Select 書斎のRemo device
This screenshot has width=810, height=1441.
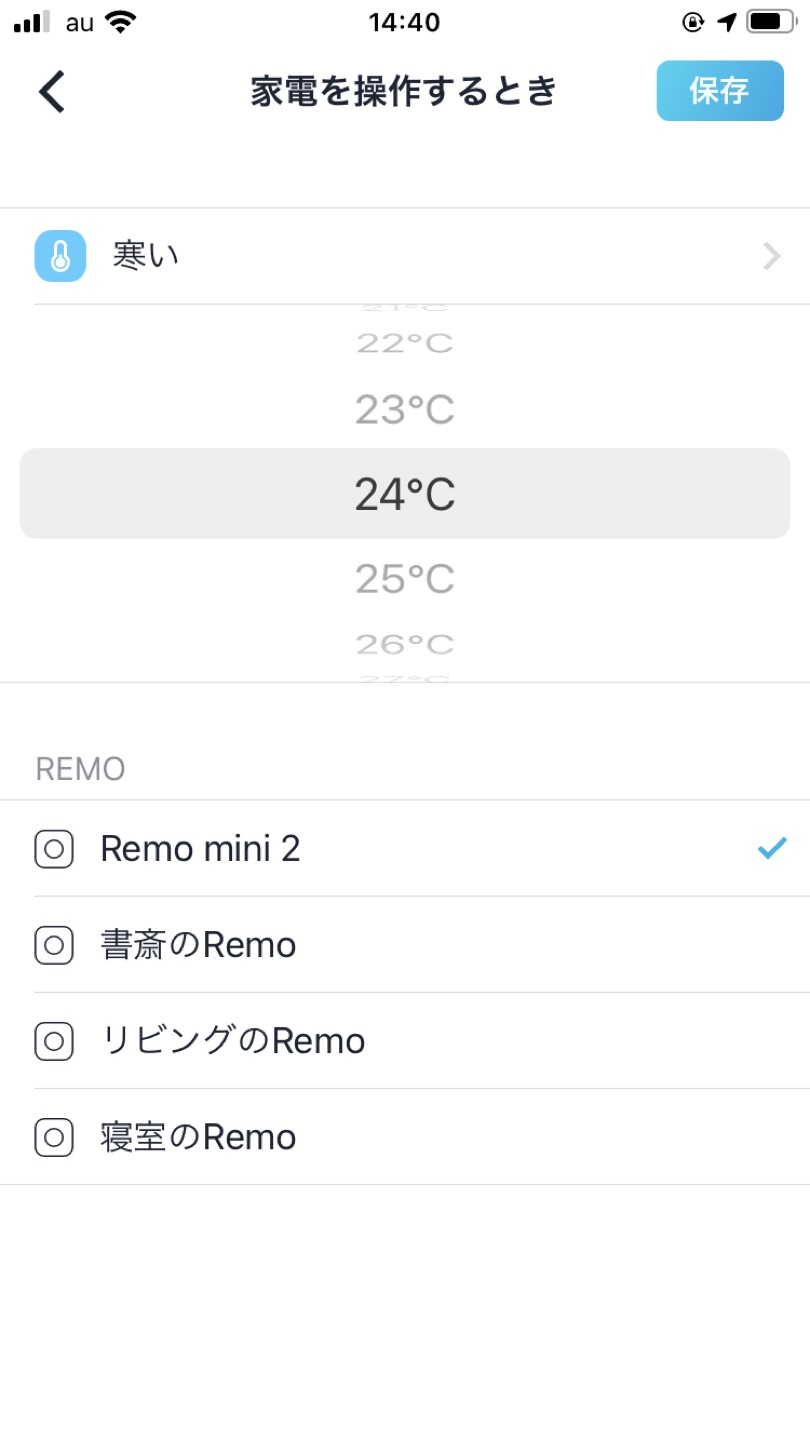click(405, 945)
